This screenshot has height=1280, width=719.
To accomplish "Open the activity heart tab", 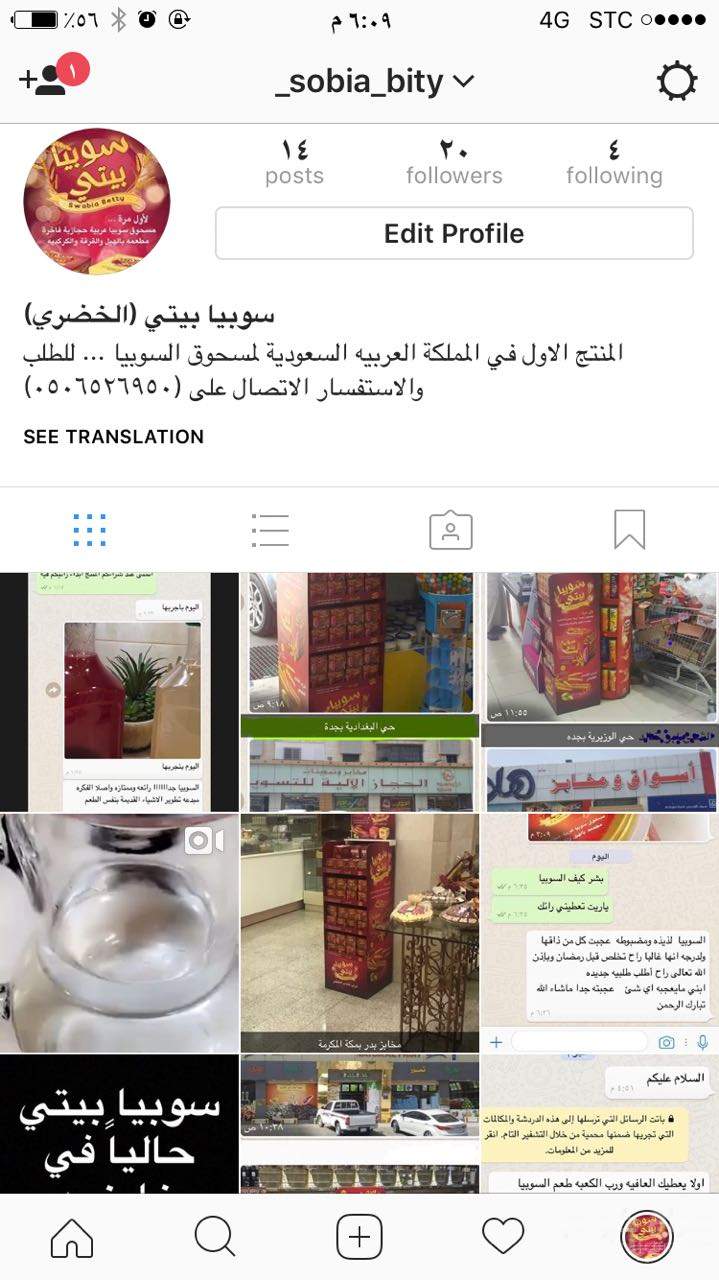I will tap(503, 1238).
